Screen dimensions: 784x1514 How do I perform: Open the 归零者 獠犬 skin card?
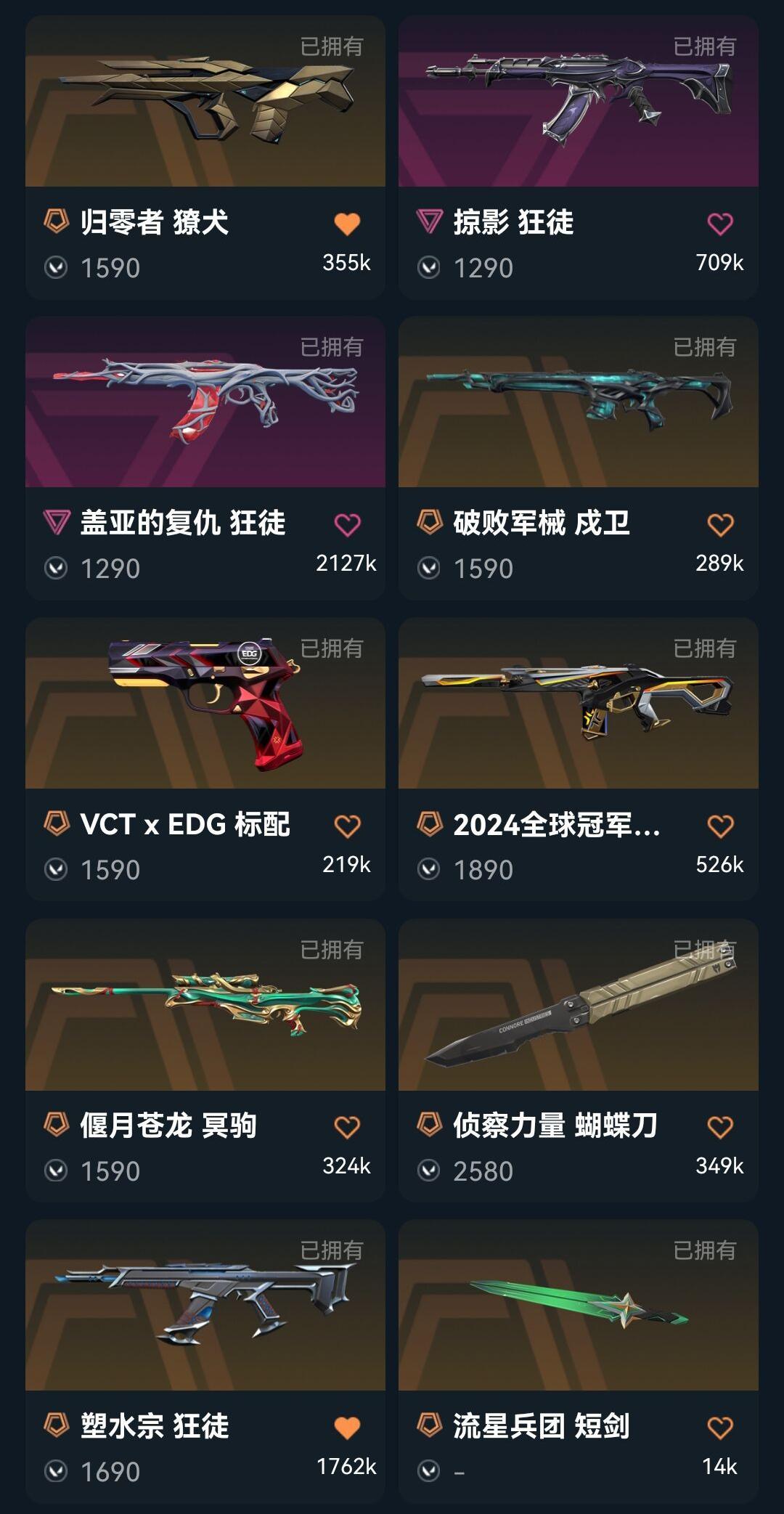click(205, 158)
